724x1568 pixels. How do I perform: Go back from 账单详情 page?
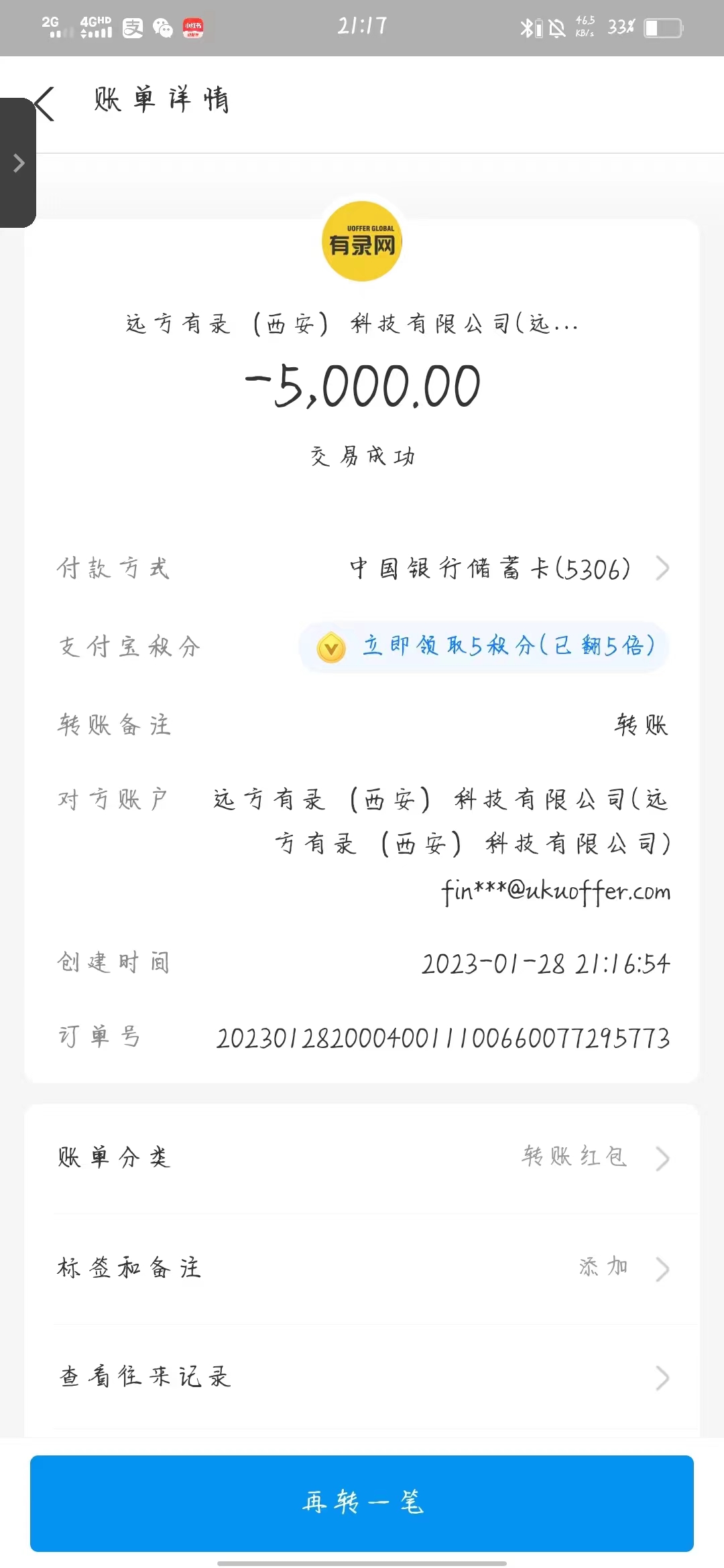pyautogui.click(x=46, y=104)
